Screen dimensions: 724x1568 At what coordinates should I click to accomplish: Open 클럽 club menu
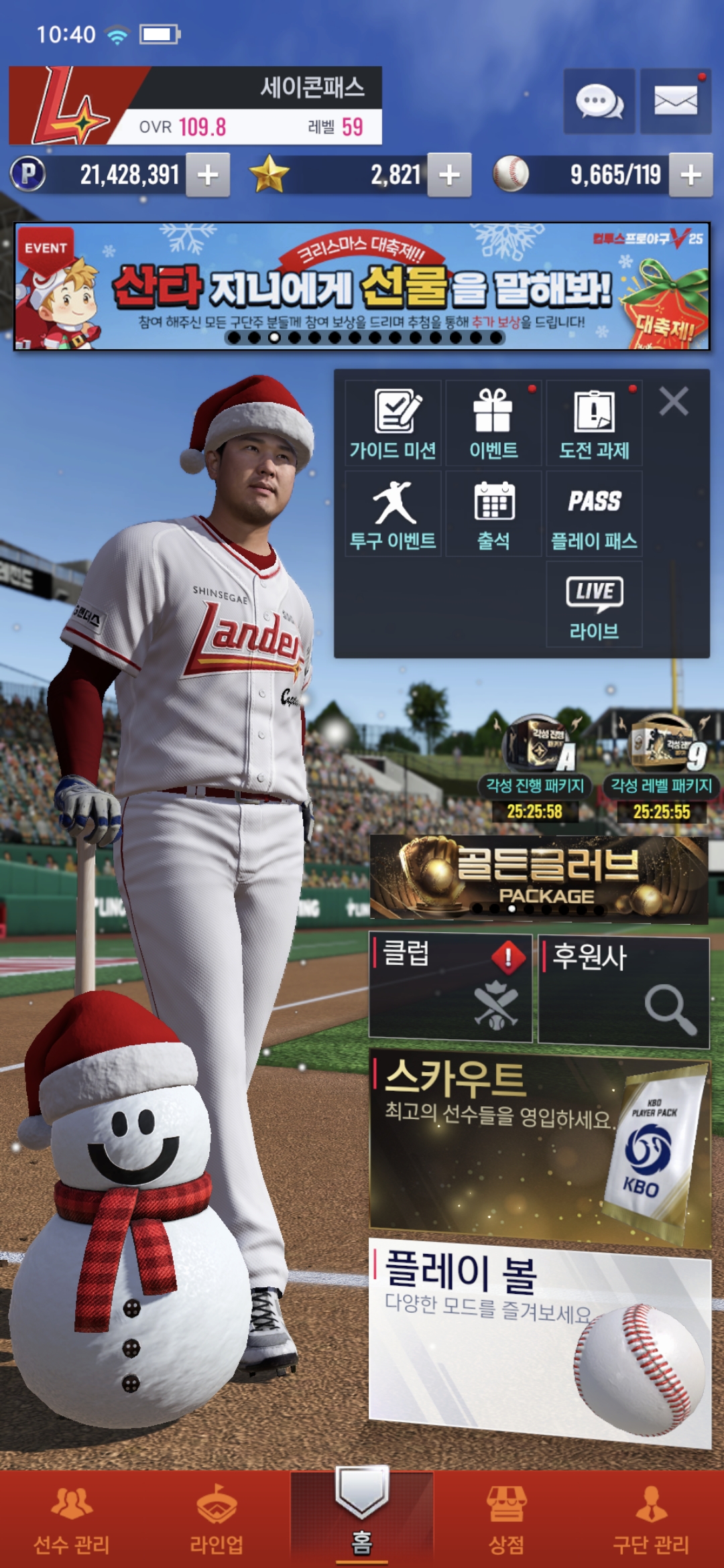450,988
